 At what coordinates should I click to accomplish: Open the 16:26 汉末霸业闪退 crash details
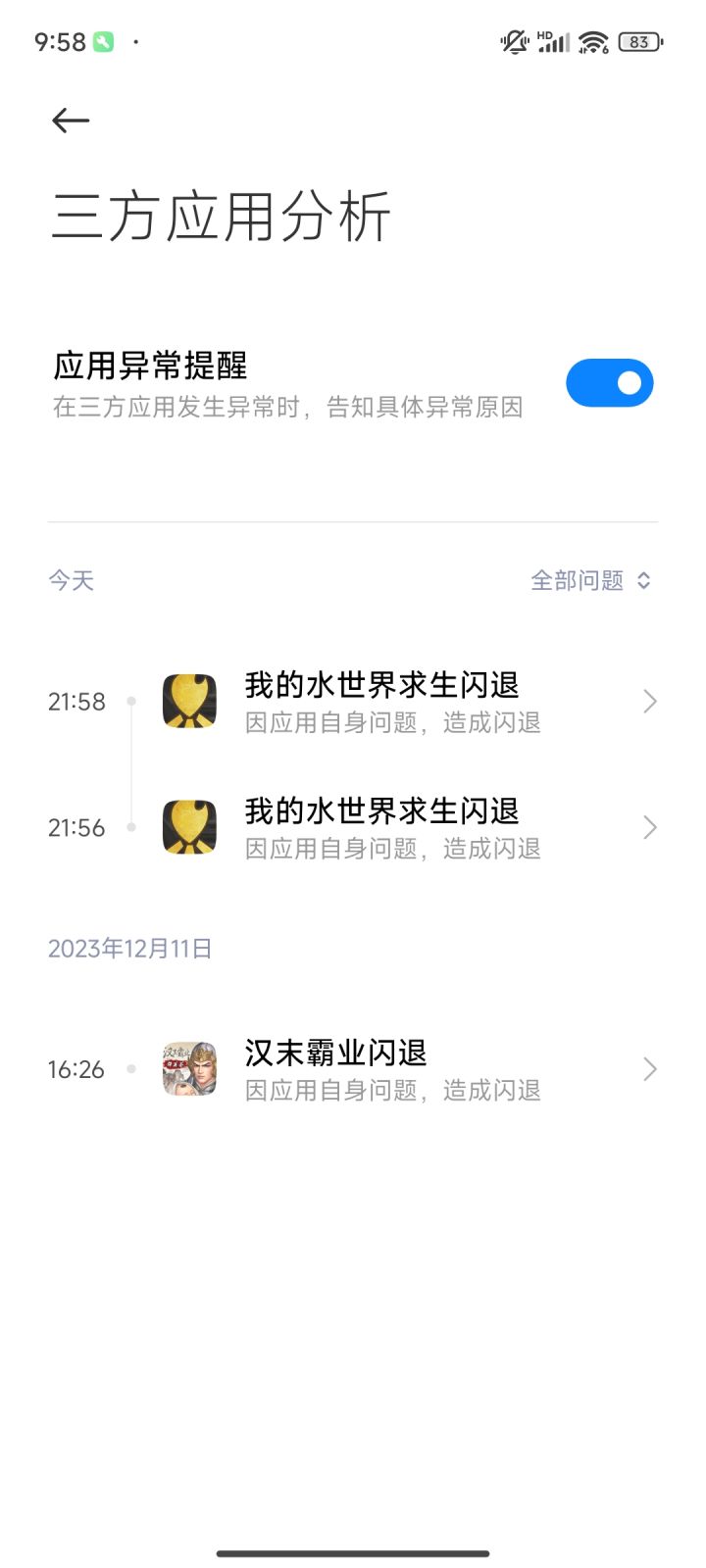pos(392,1069)
